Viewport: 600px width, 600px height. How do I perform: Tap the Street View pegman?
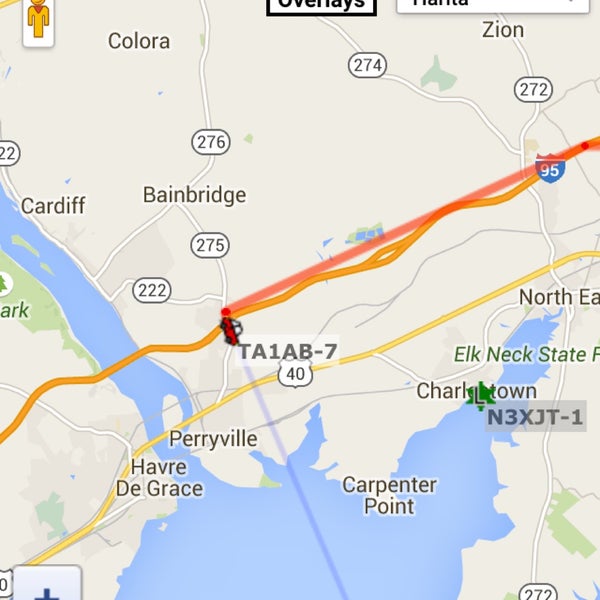click(x=39, y=19)
